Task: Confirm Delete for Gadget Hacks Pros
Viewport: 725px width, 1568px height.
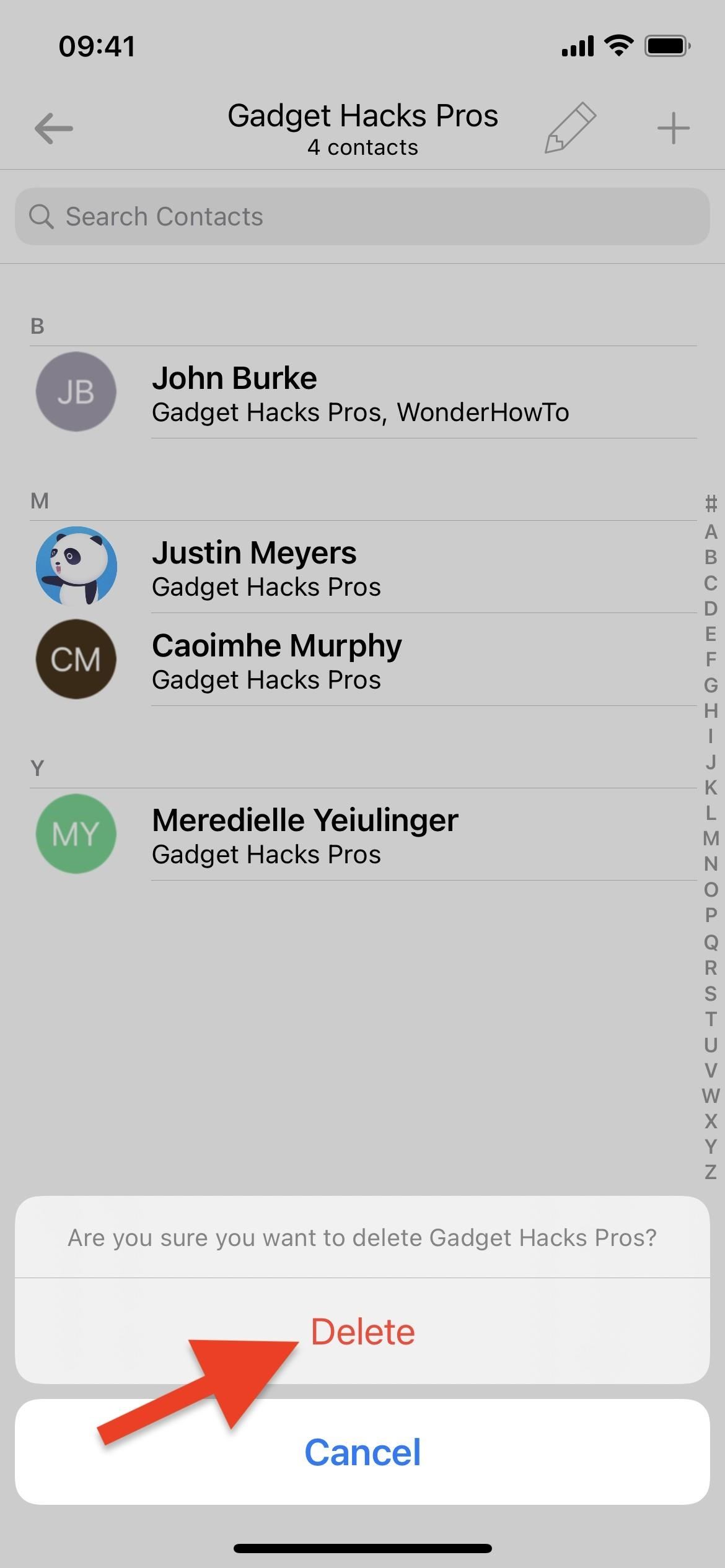Action: [x=362, y=1331]
